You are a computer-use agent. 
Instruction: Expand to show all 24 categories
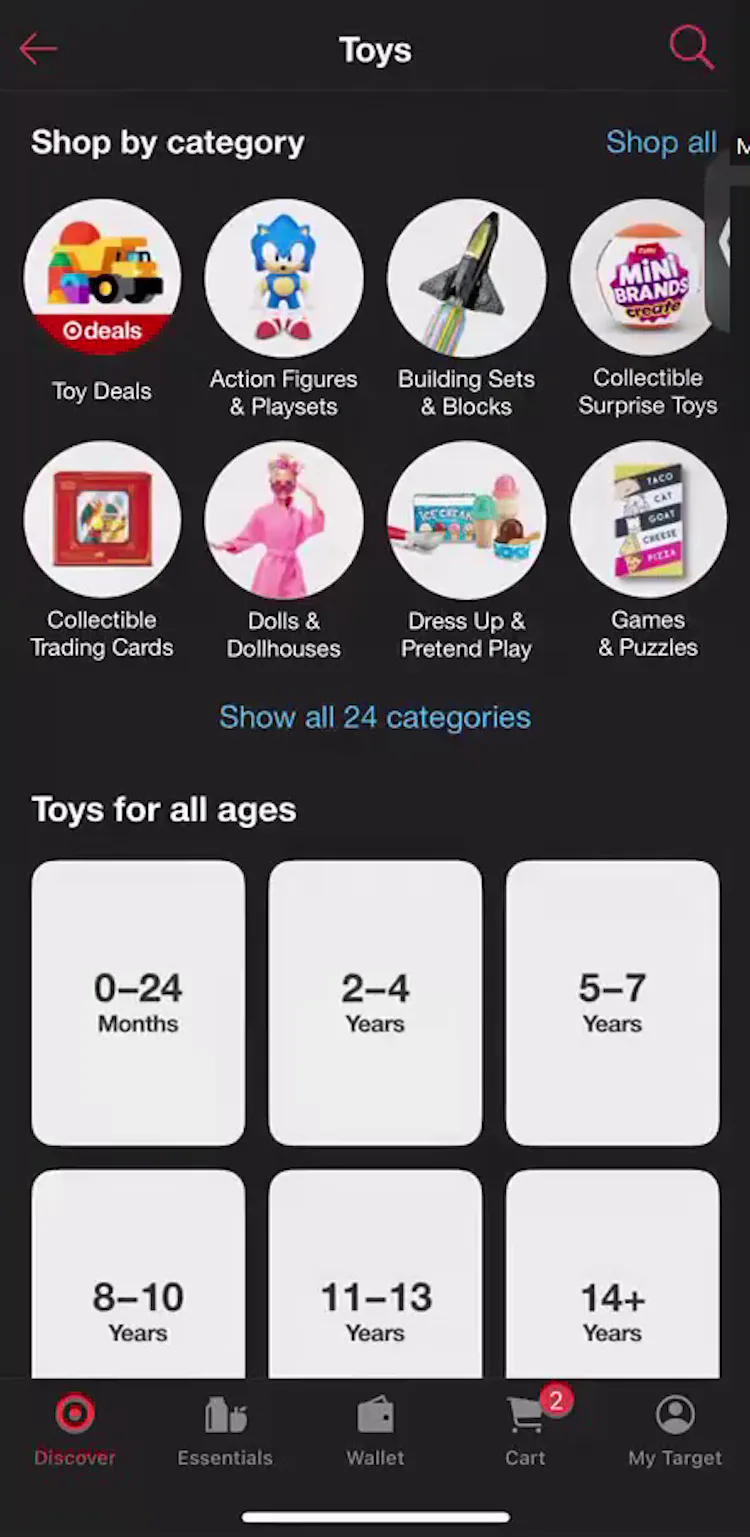375,717
